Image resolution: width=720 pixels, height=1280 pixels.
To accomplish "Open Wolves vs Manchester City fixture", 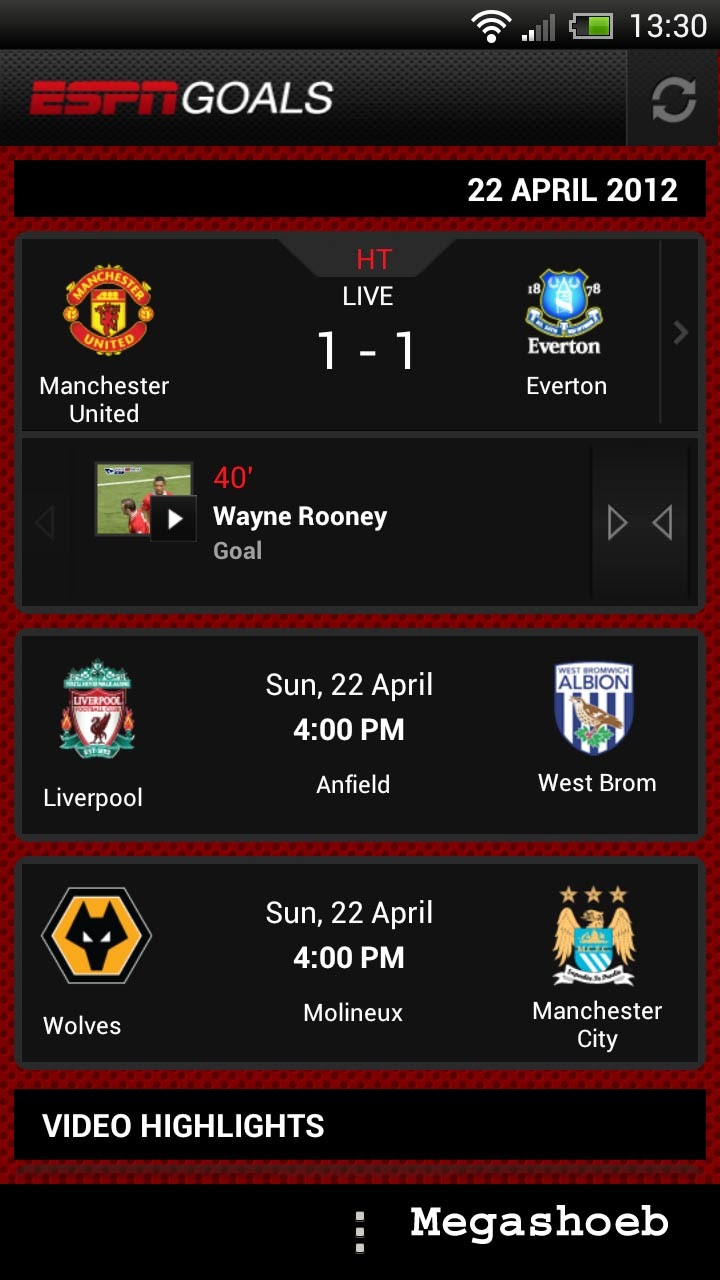I will click(x=358, y=962).
